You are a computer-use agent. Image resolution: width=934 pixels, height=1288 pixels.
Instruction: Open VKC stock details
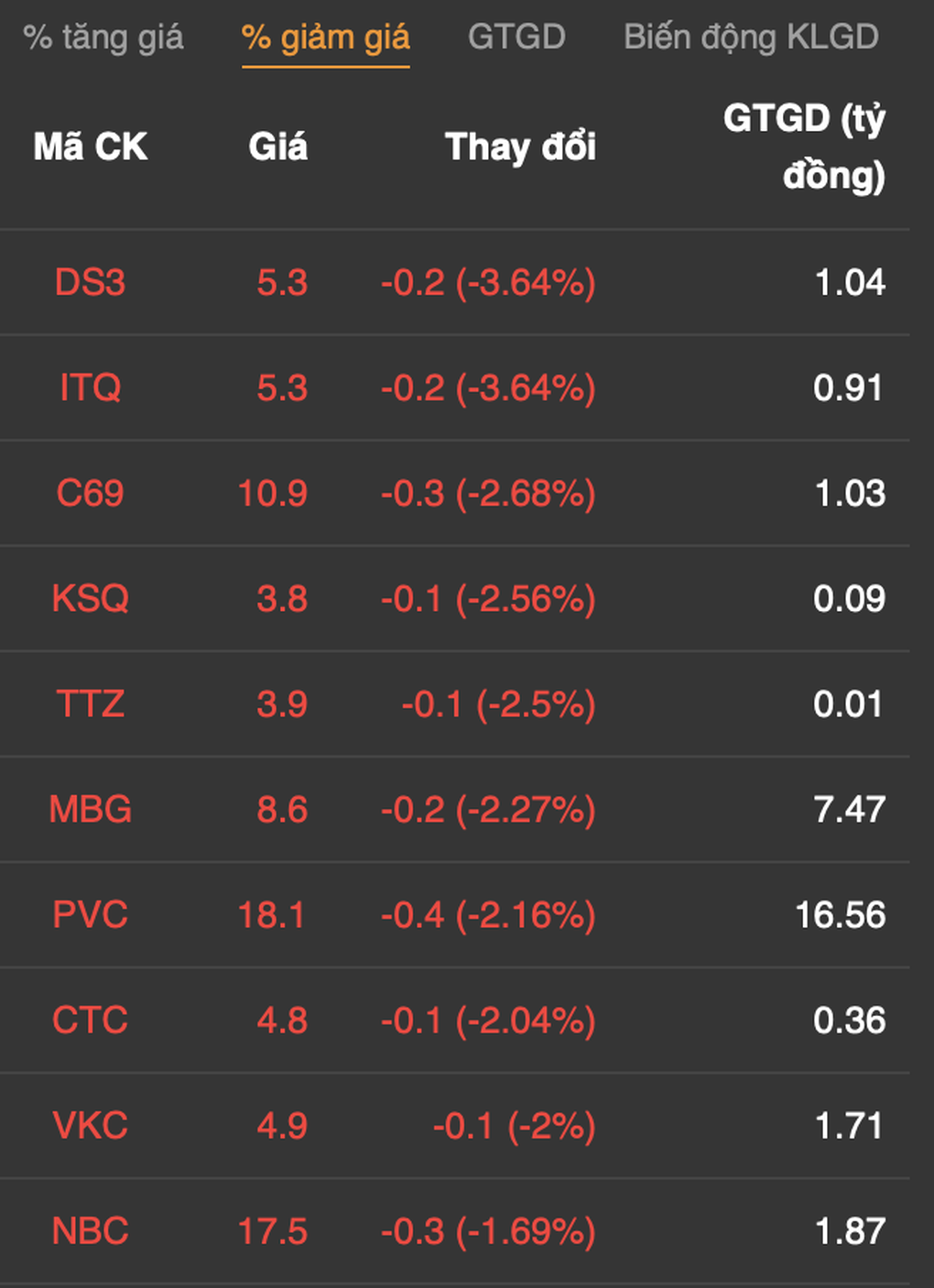pyautogui.click(x=90, y=1125)
